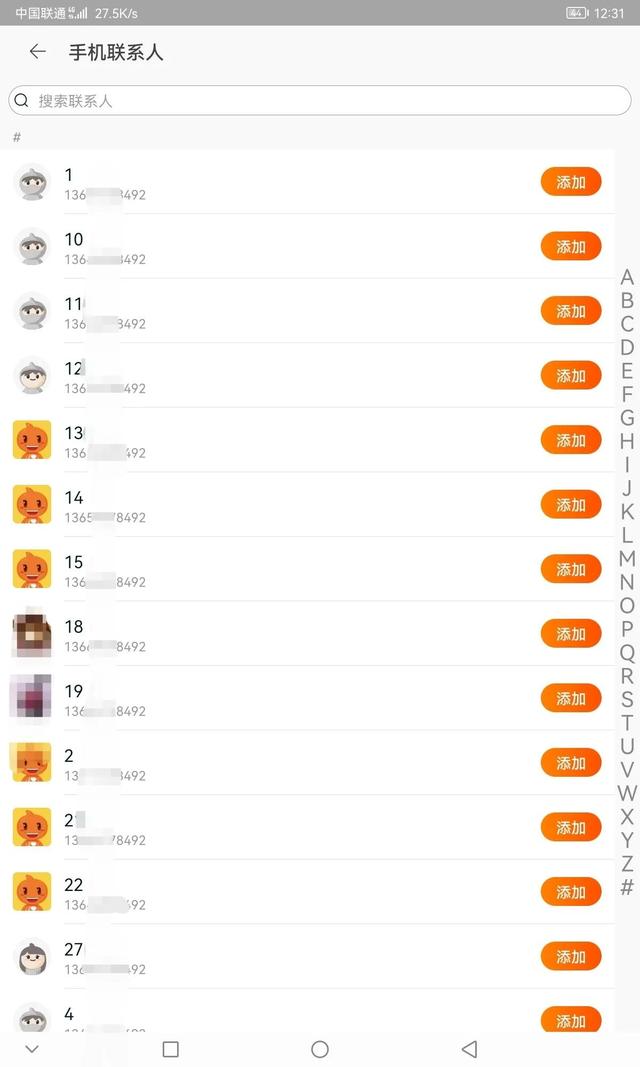Open recent apps via the square button

pos(171,1049)
